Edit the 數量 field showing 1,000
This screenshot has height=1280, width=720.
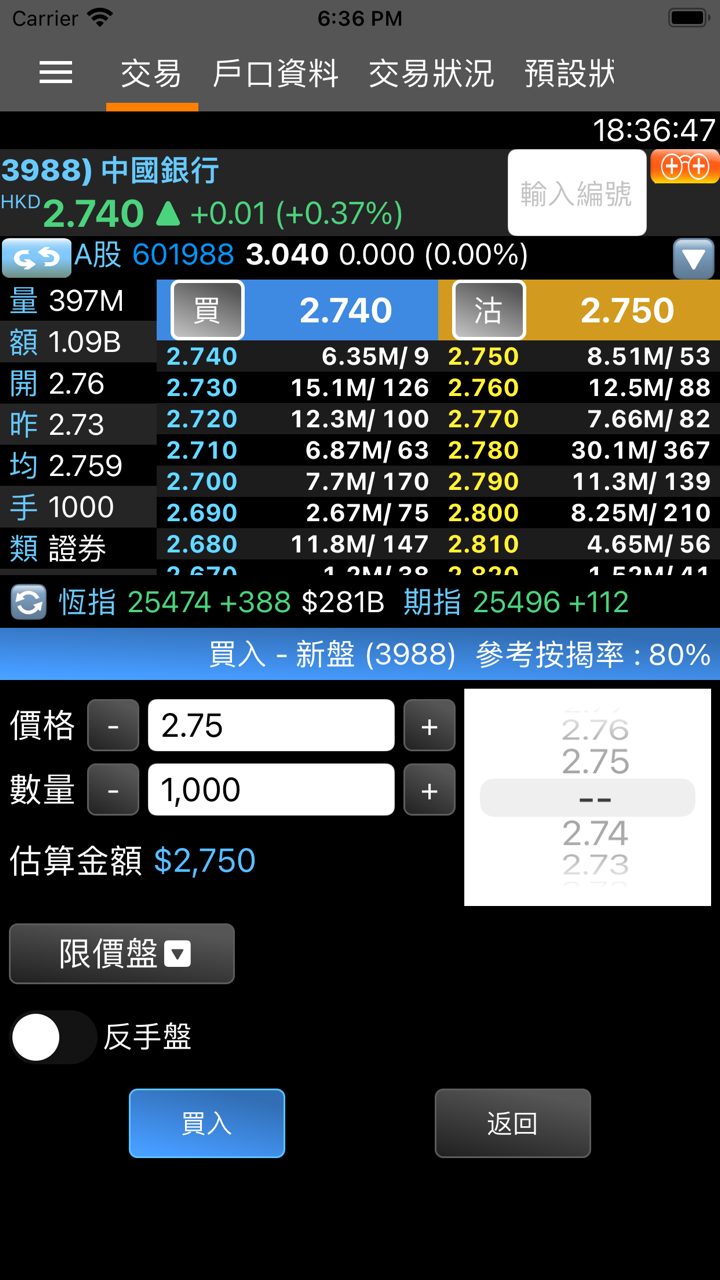point(271,790)
